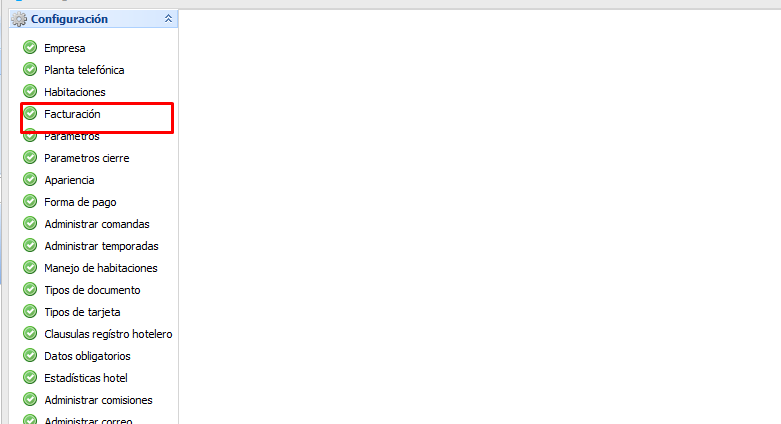
Task: Select Tipos de documento
Action: click(92, 290)
